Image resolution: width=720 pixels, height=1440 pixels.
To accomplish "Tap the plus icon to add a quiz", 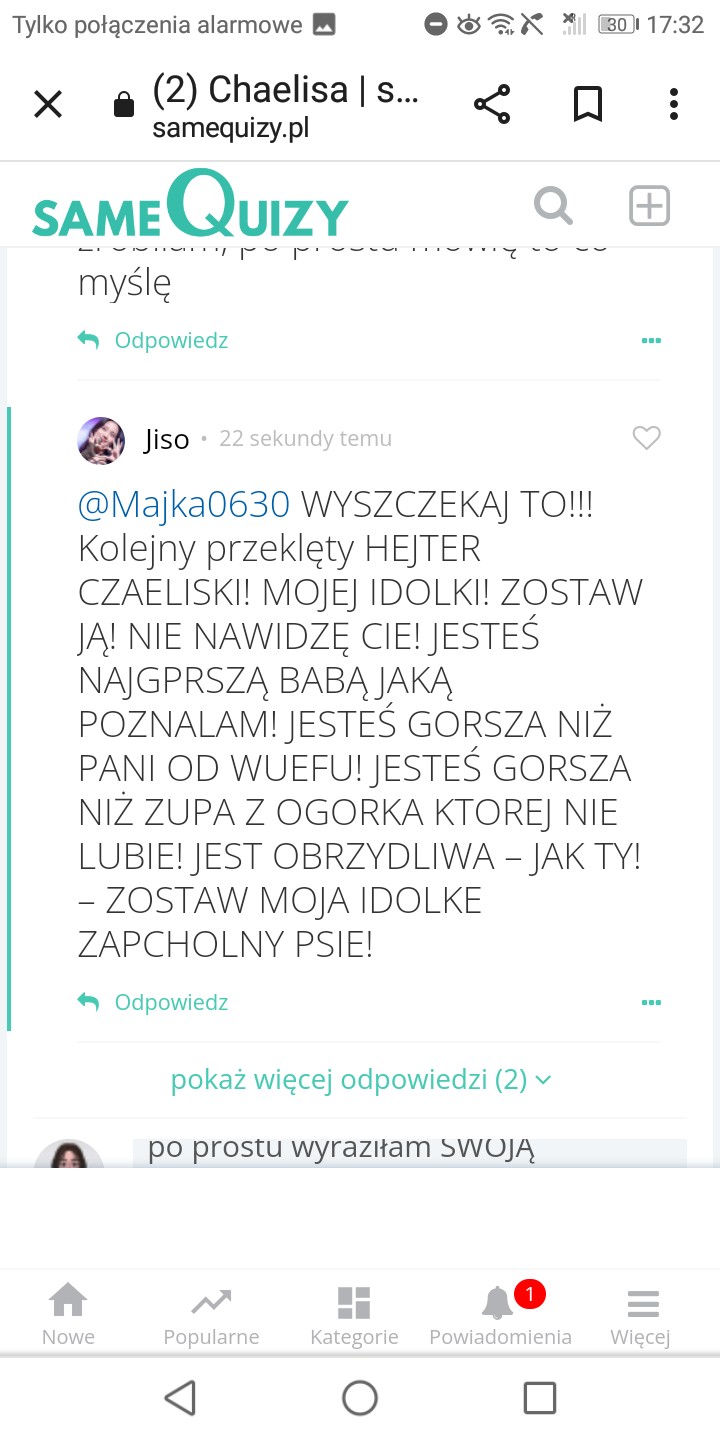I will pyautogui.click(x=649, y=206).
